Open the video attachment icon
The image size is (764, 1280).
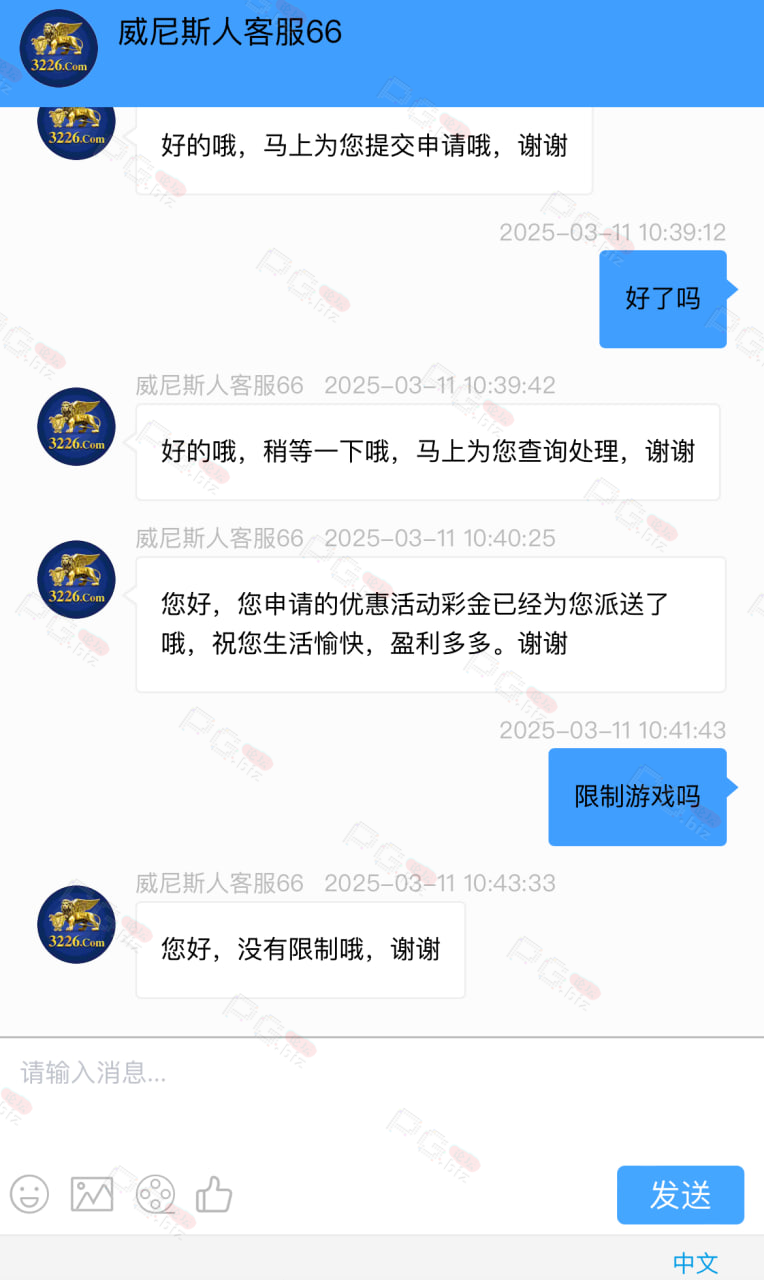click(155, 1194)
